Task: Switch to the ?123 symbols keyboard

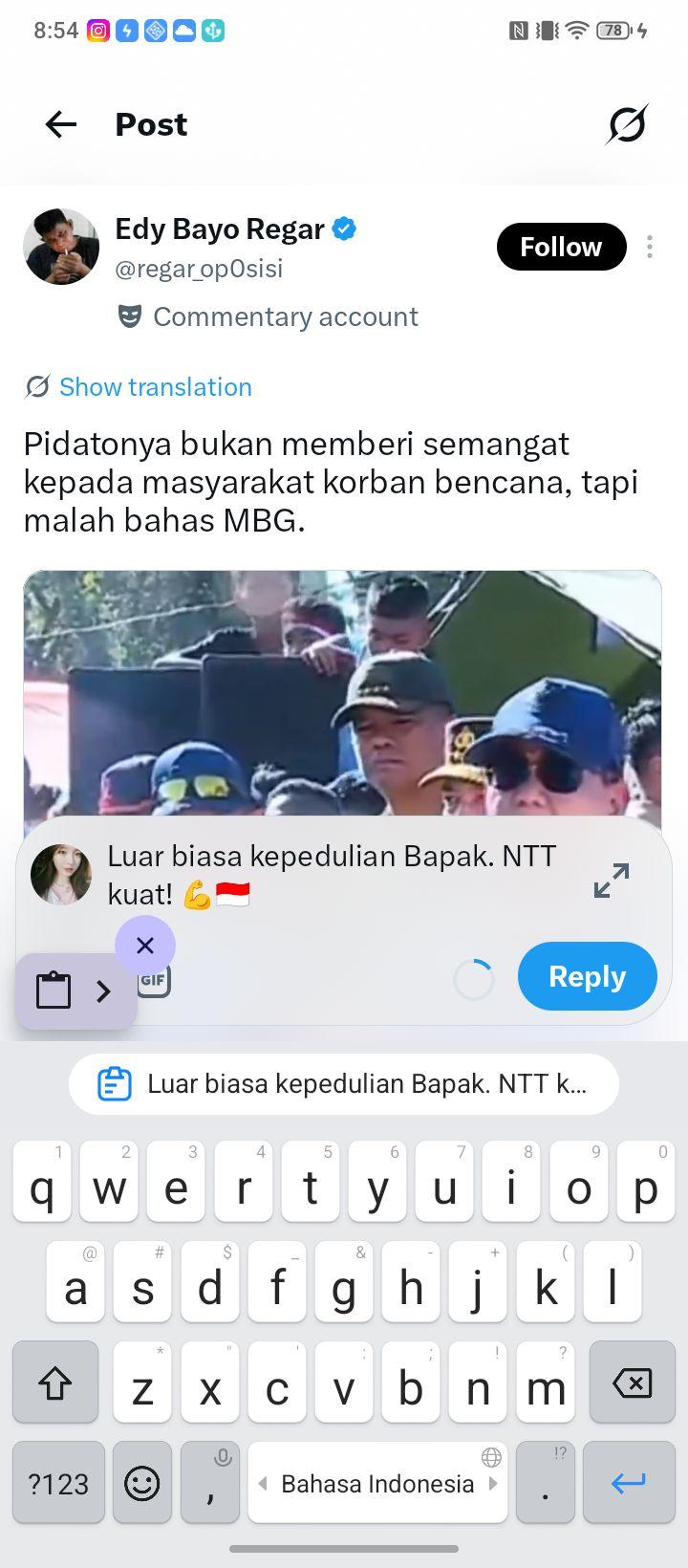Action: point(58,1483)
